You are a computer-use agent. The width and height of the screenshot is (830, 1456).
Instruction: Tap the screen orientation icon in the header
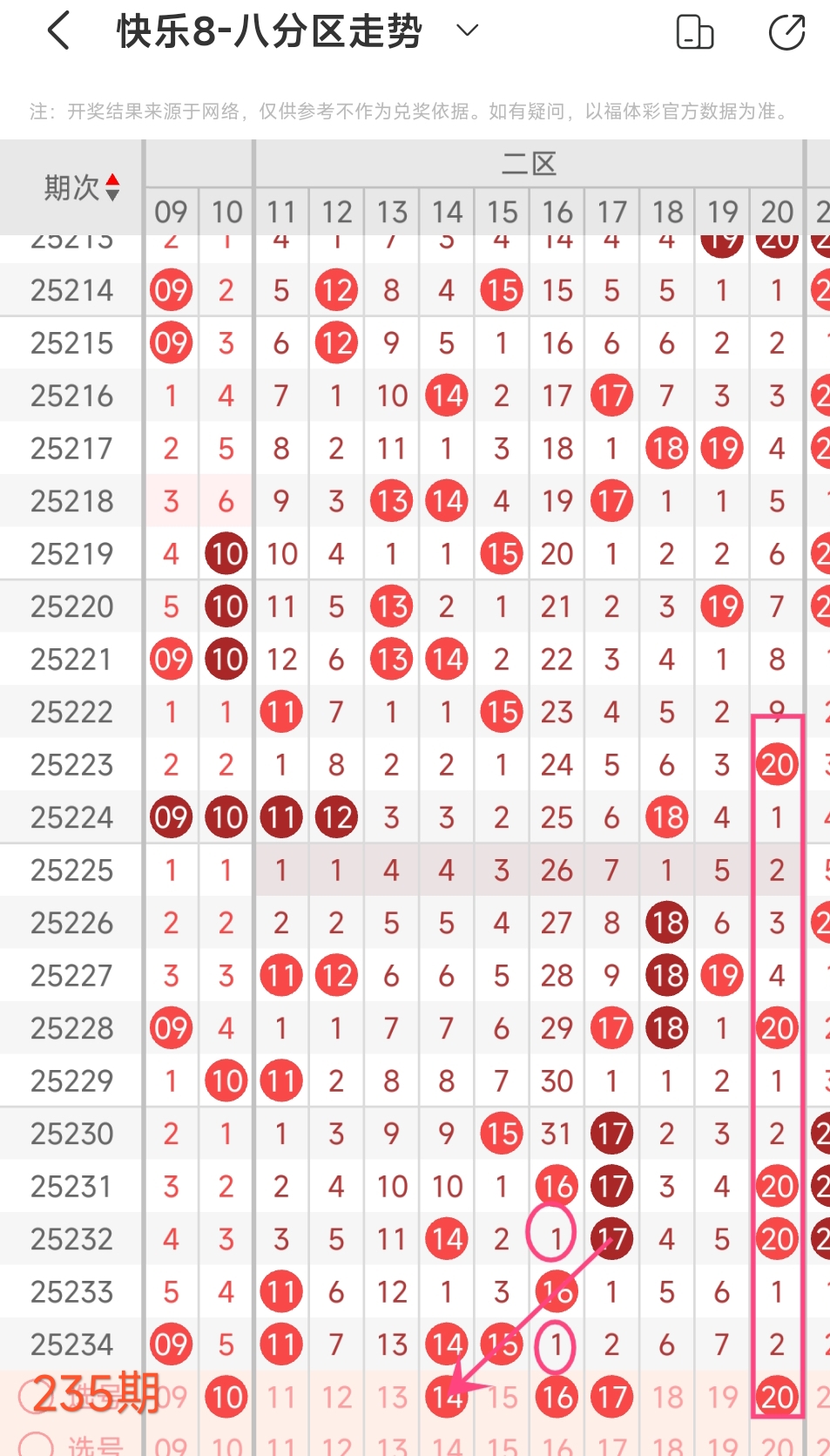point(695,32)
